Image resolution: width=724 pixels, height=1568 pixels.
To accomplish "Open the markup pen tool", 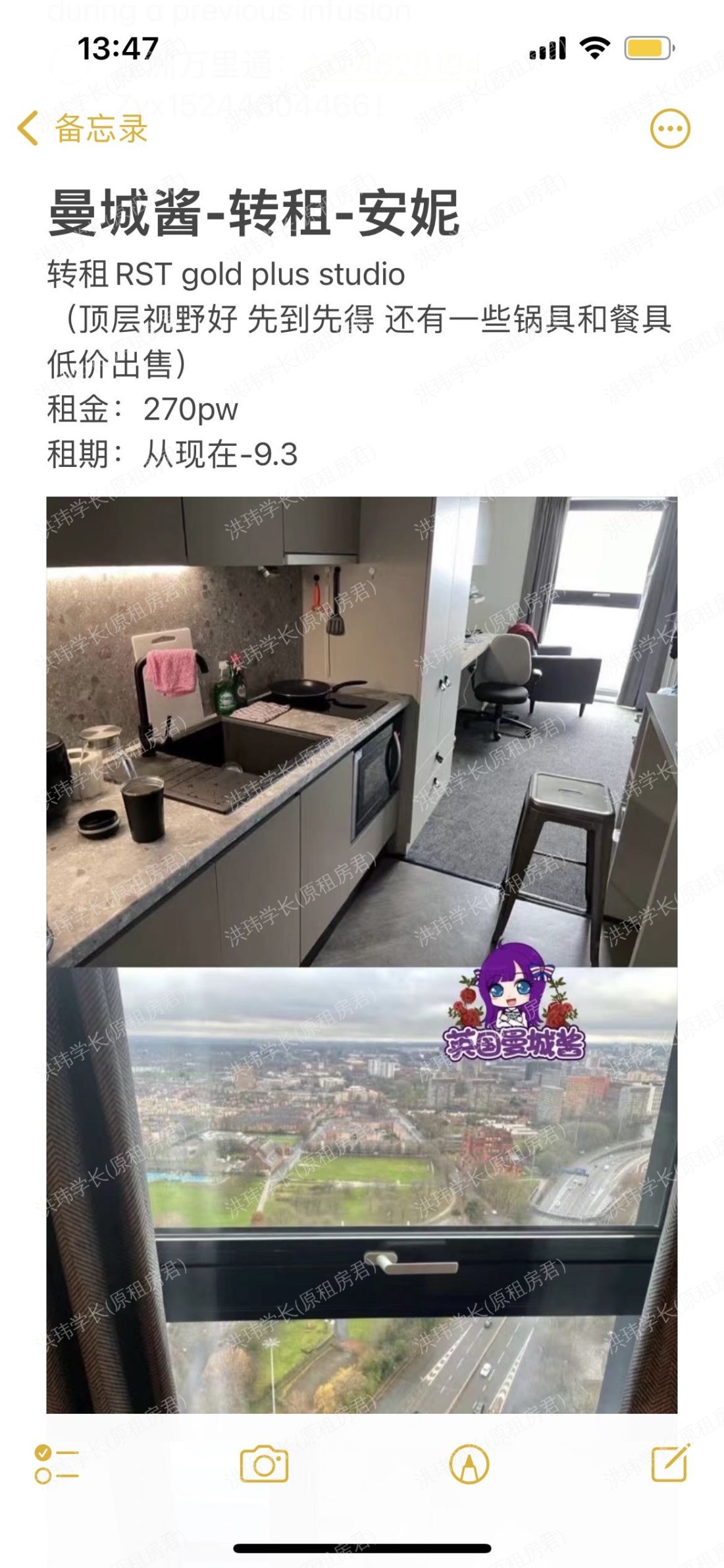I will 469,1464.
